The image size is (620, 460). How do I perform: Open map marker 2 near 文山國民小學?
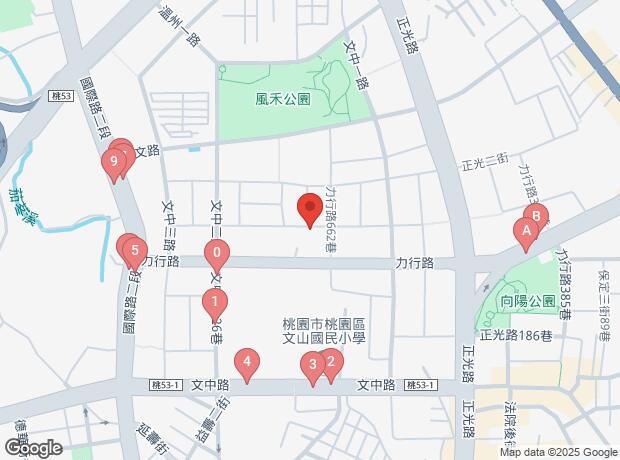(331, 363)
